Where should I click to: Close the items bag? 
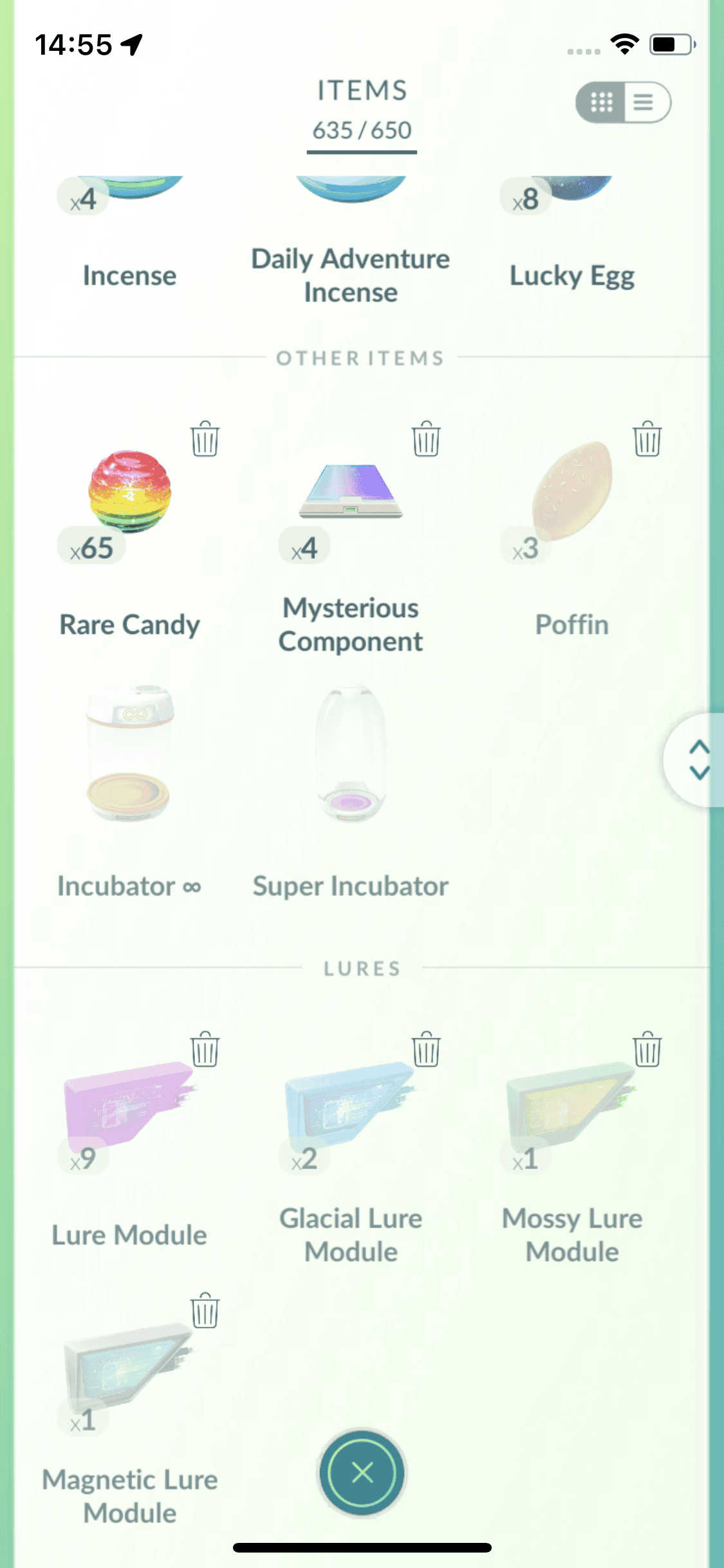362,1472
